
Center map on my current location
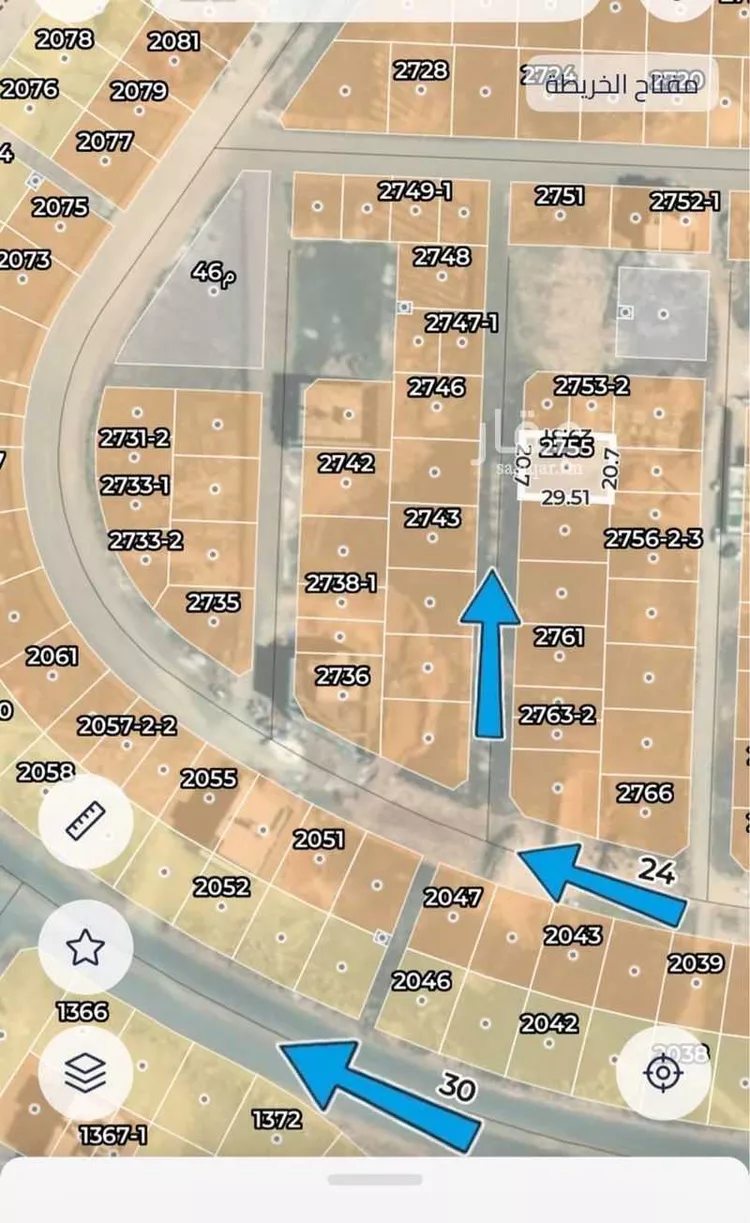[x=663, y=1073]
